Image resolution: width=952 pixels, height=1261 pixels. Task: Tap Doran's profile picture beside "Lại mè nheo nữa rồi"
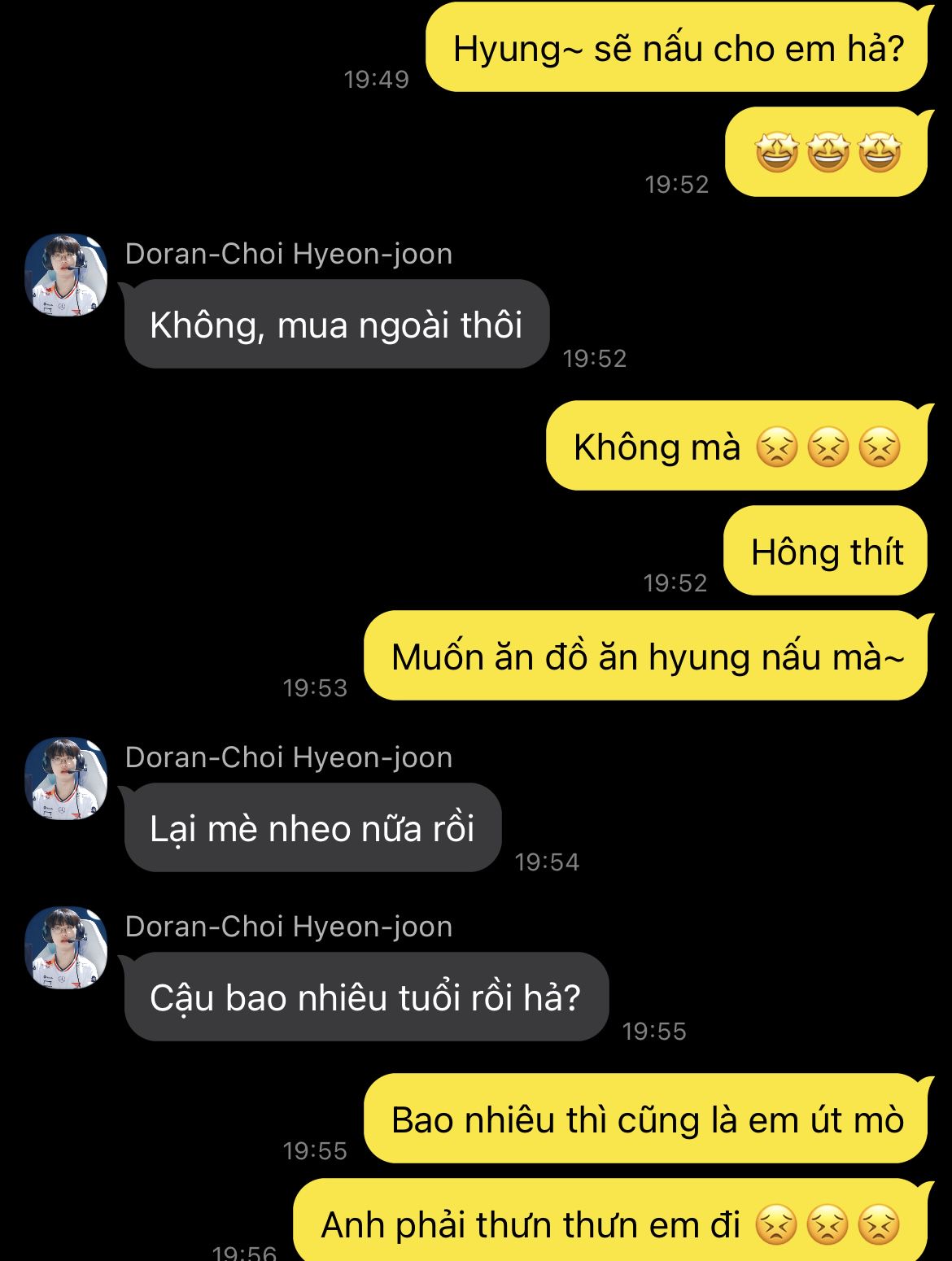66,779
